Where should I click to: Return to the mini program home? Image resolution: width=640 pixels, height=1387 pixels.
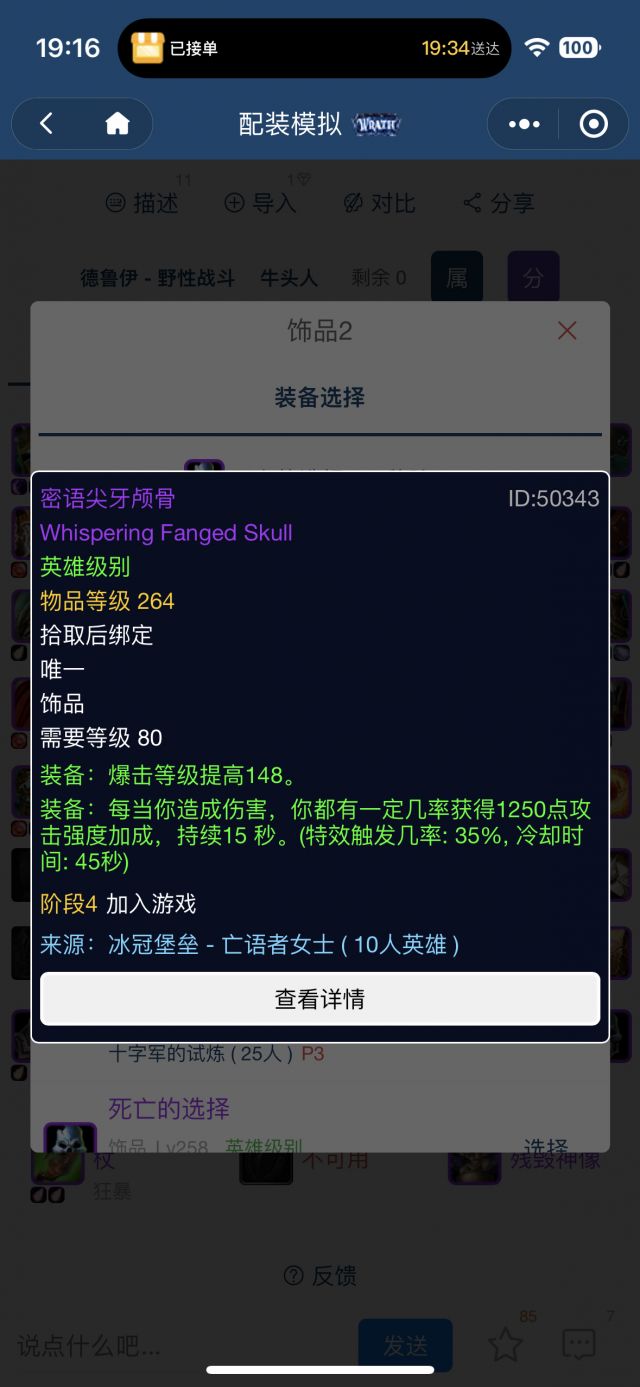tap(117, 123)
